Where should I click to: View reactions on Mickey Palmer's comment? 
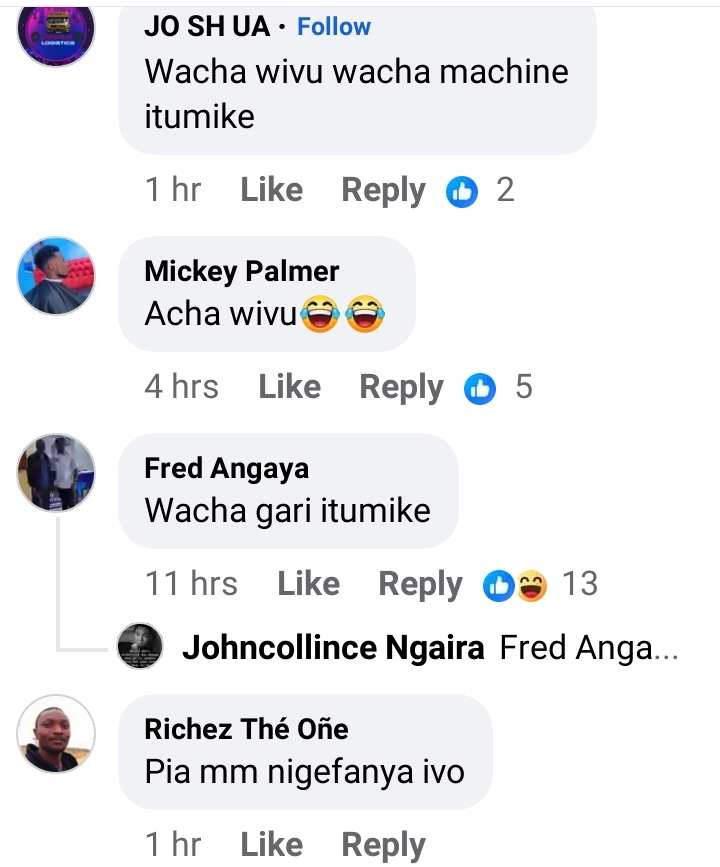498,387
